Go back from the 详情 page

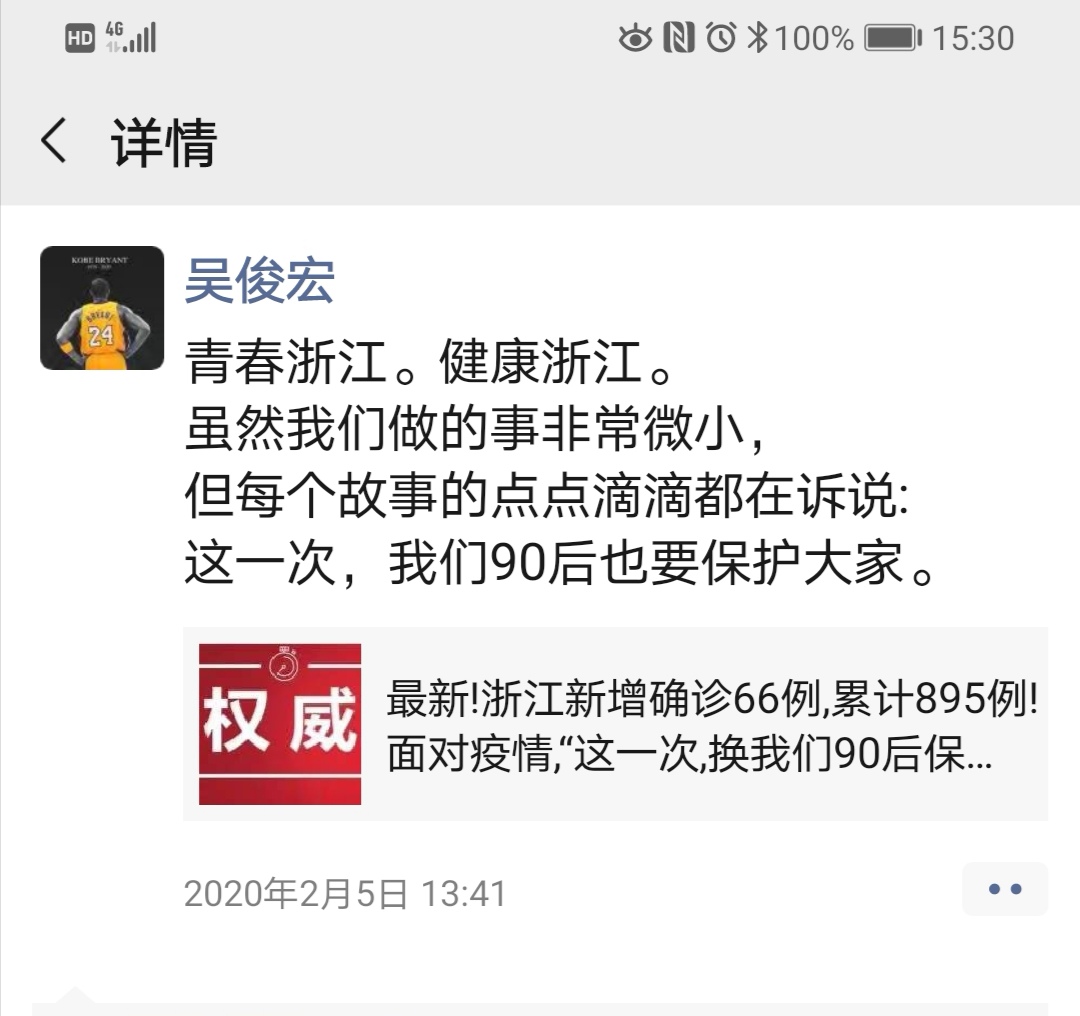[55, 141]
